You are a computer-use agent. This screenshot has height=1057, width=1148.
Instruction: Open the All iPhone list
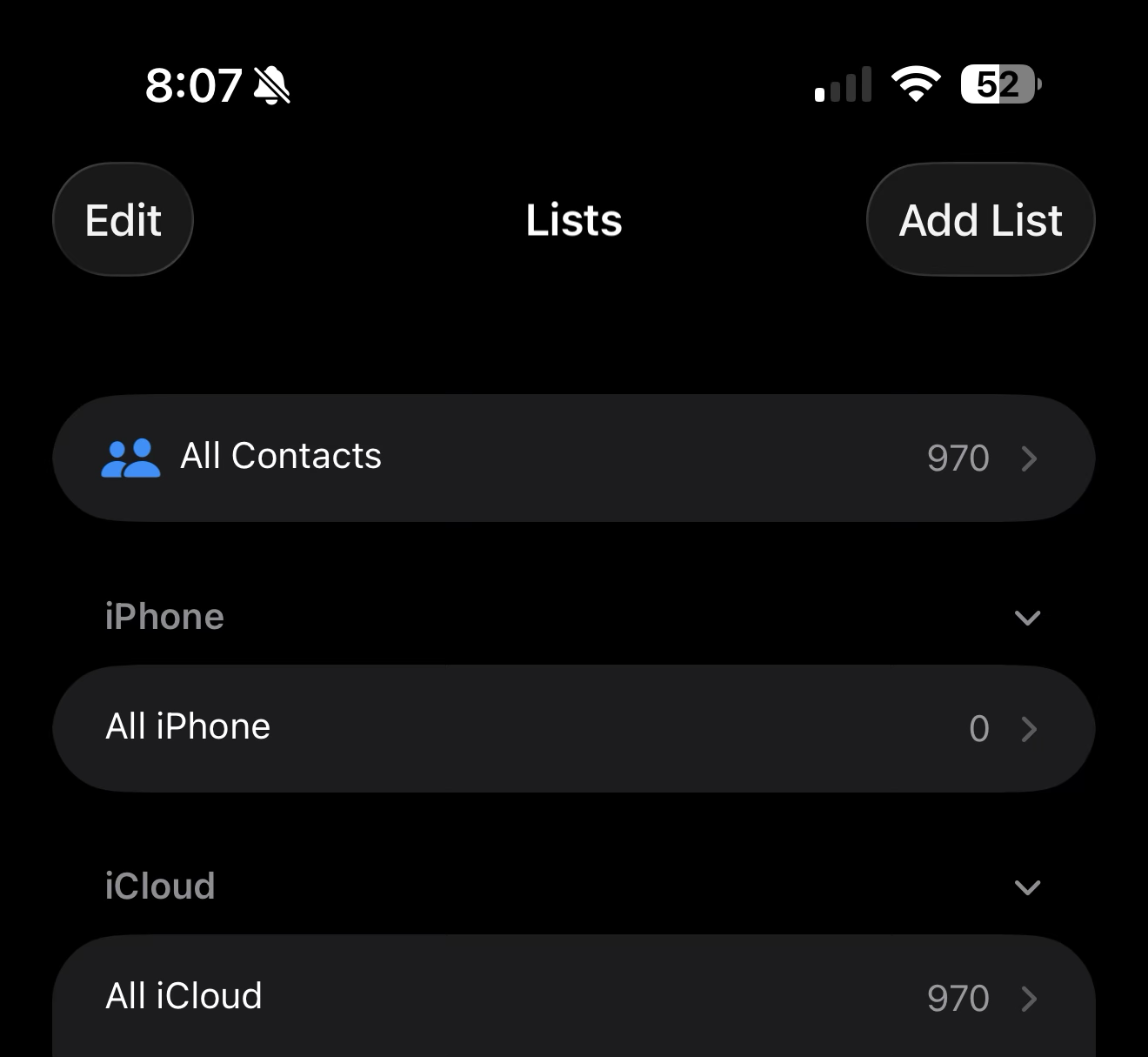tap(573, 728)
